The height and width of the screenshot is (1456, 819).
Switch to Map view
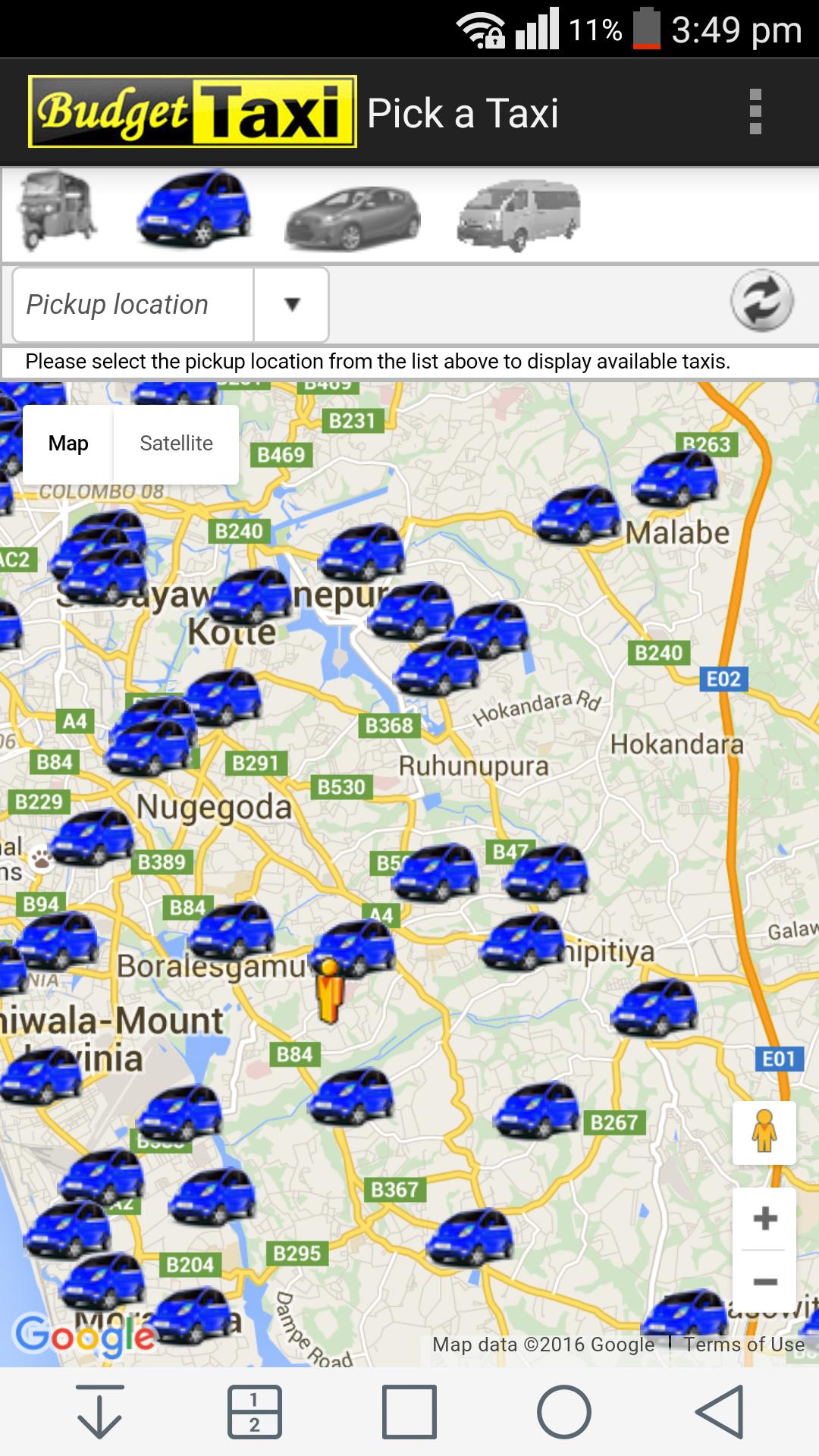[68, 444]
